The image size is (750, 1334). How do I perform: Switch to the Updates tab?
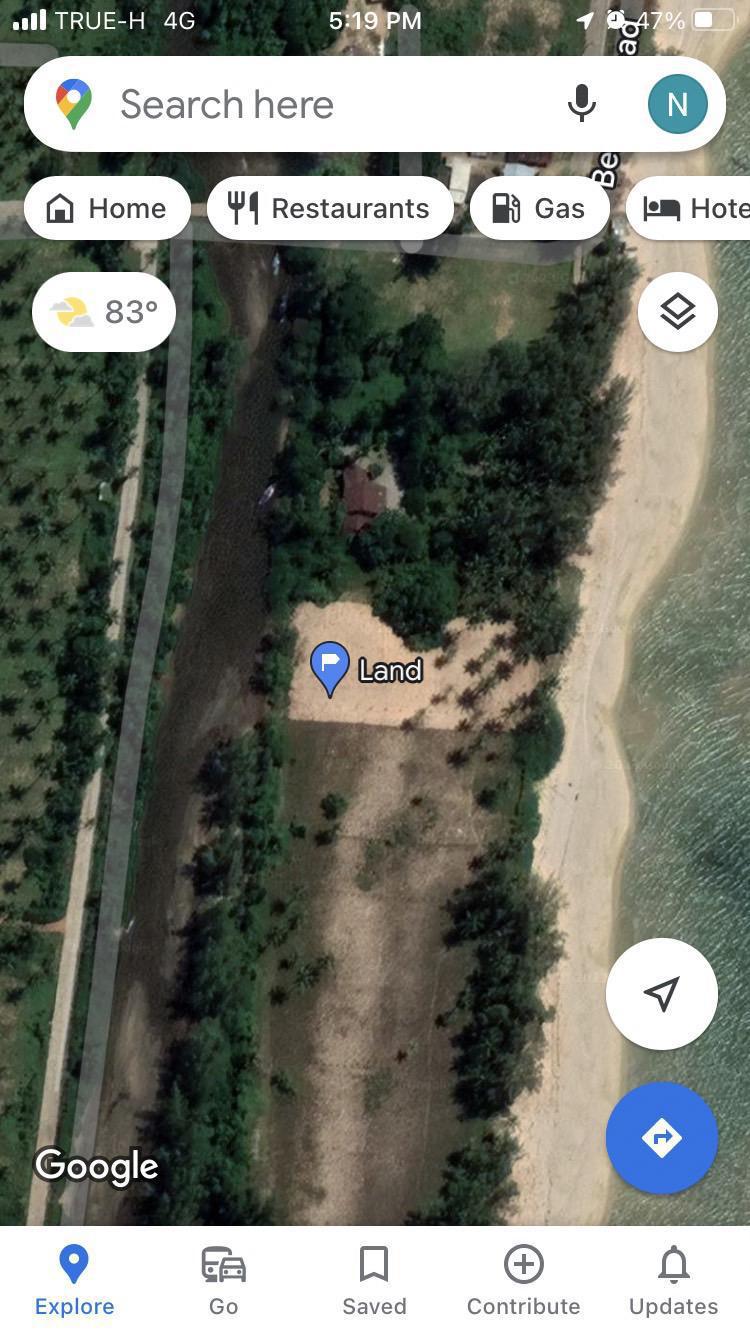coord(674,1280)
